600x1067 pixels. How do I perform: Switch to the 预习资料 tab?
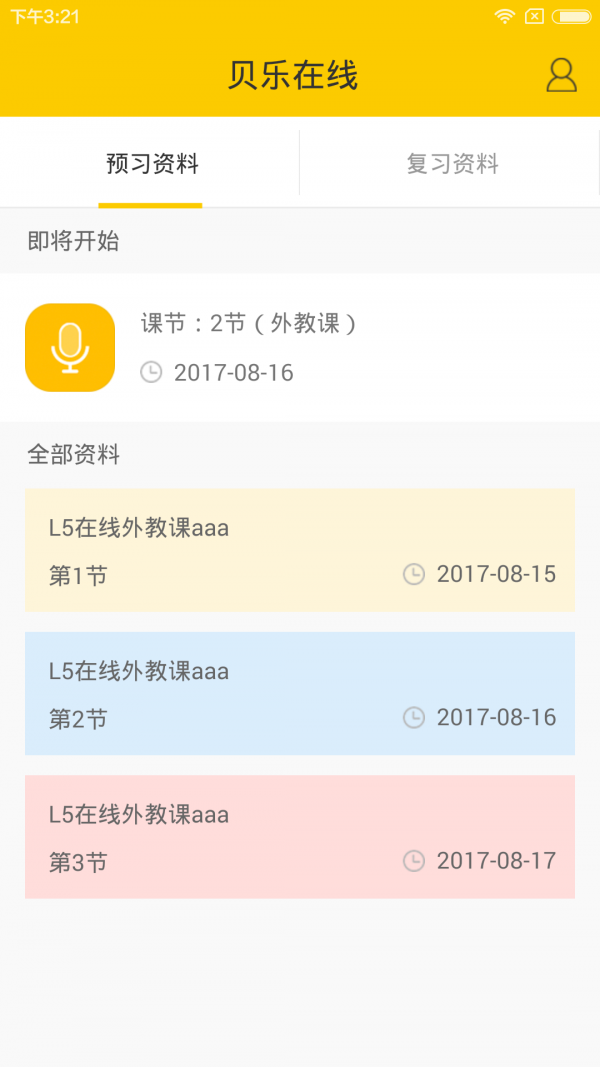coord(152,164)
